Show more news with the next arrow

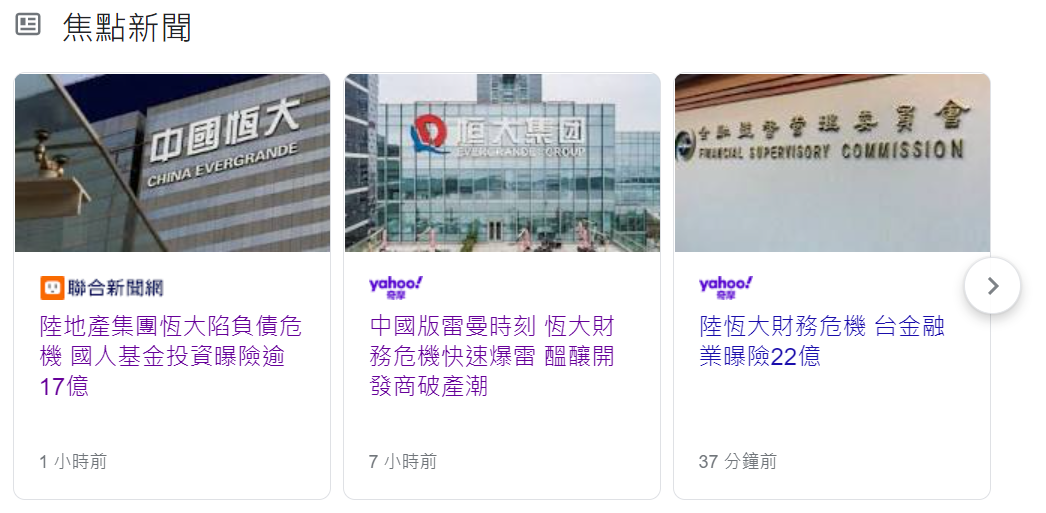(992, 286)
